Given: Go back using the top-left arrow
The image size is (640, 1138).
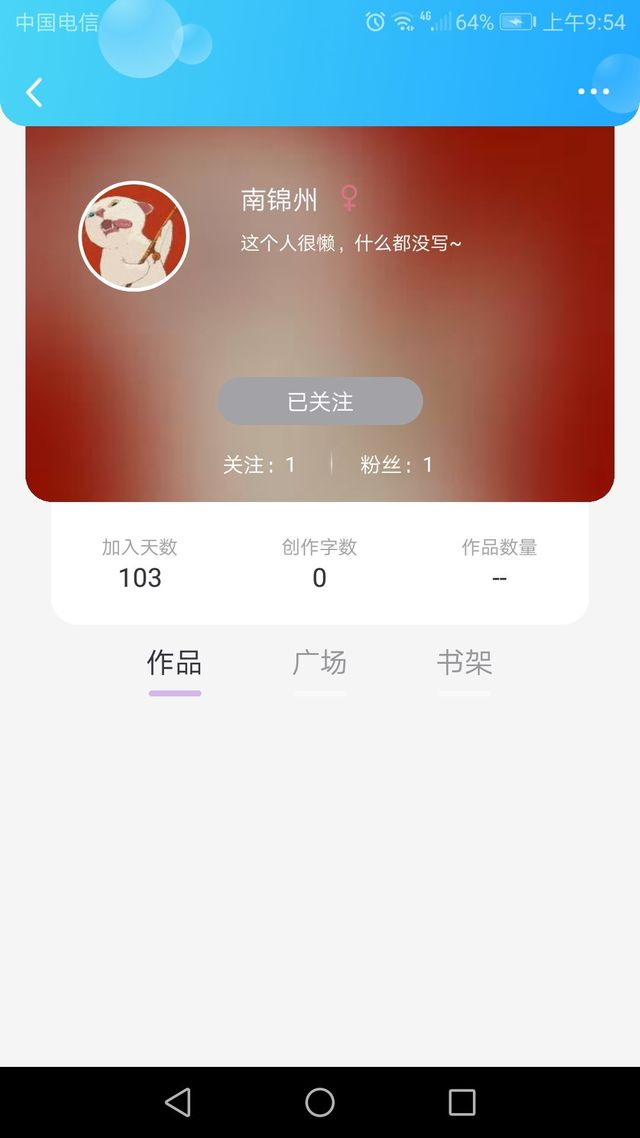Looking at the screenshot, I should pyautogui.click(x=34, y=92).
